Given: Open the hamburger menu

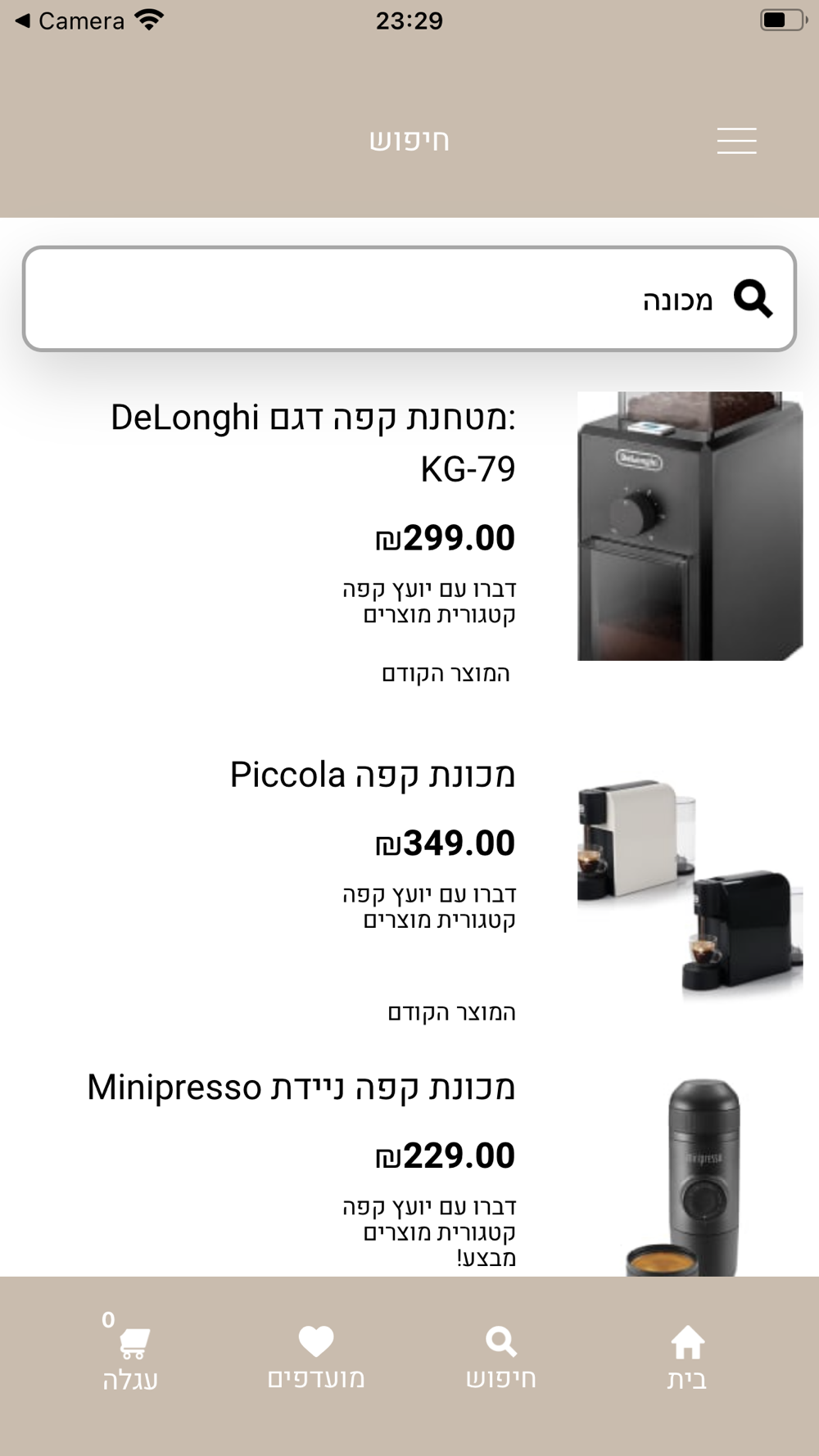Looking at the screenshot, I should click(x=736, y=141).
